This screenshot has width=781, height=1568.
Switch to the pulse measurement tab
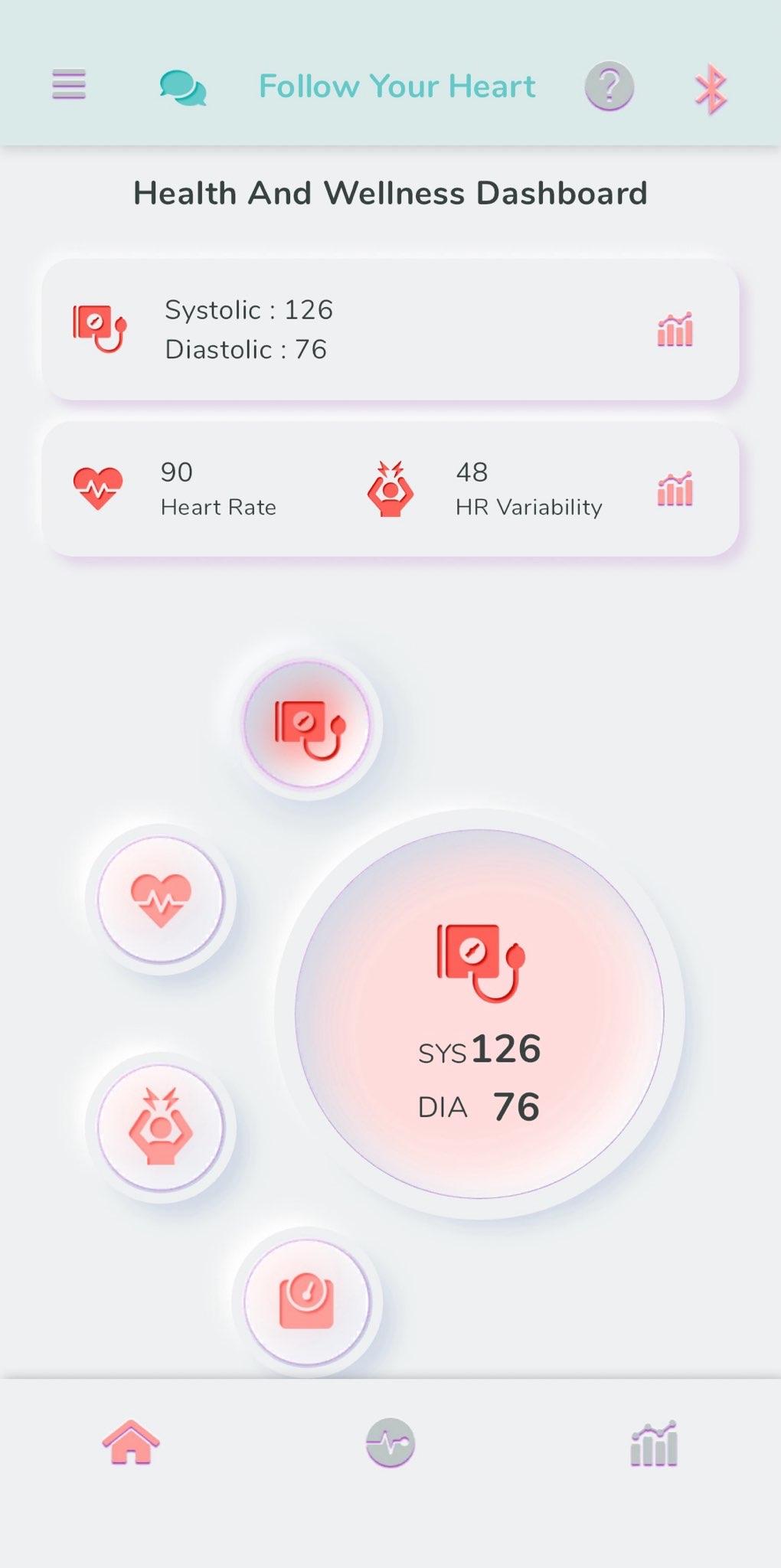[390, 1442]
